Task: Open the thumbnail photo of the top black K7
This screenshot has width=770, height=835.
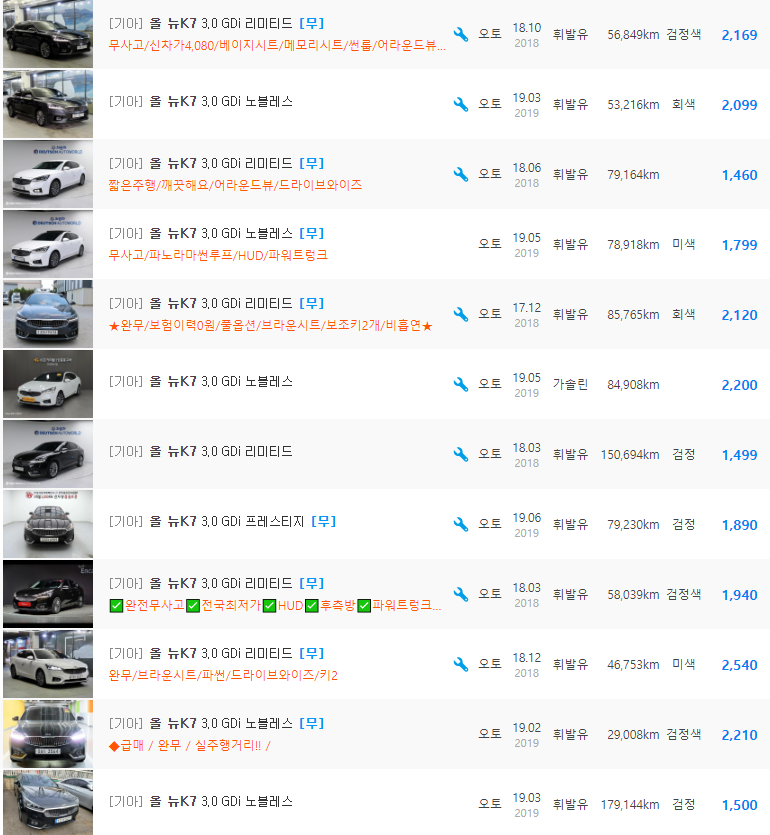Action: pos(48,33)
